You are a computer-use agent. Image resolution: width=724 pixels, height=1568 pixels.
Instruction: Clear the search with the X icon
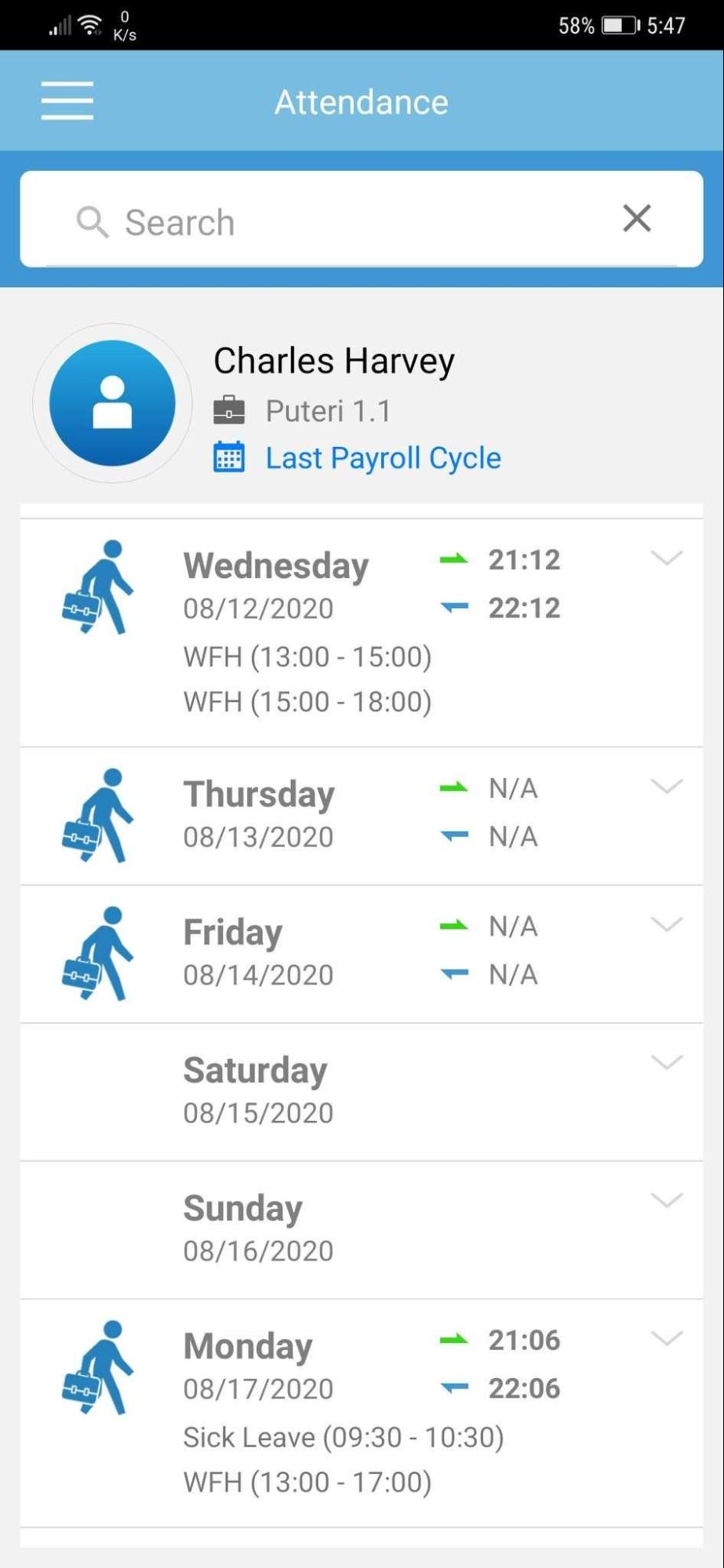(637, 218)
